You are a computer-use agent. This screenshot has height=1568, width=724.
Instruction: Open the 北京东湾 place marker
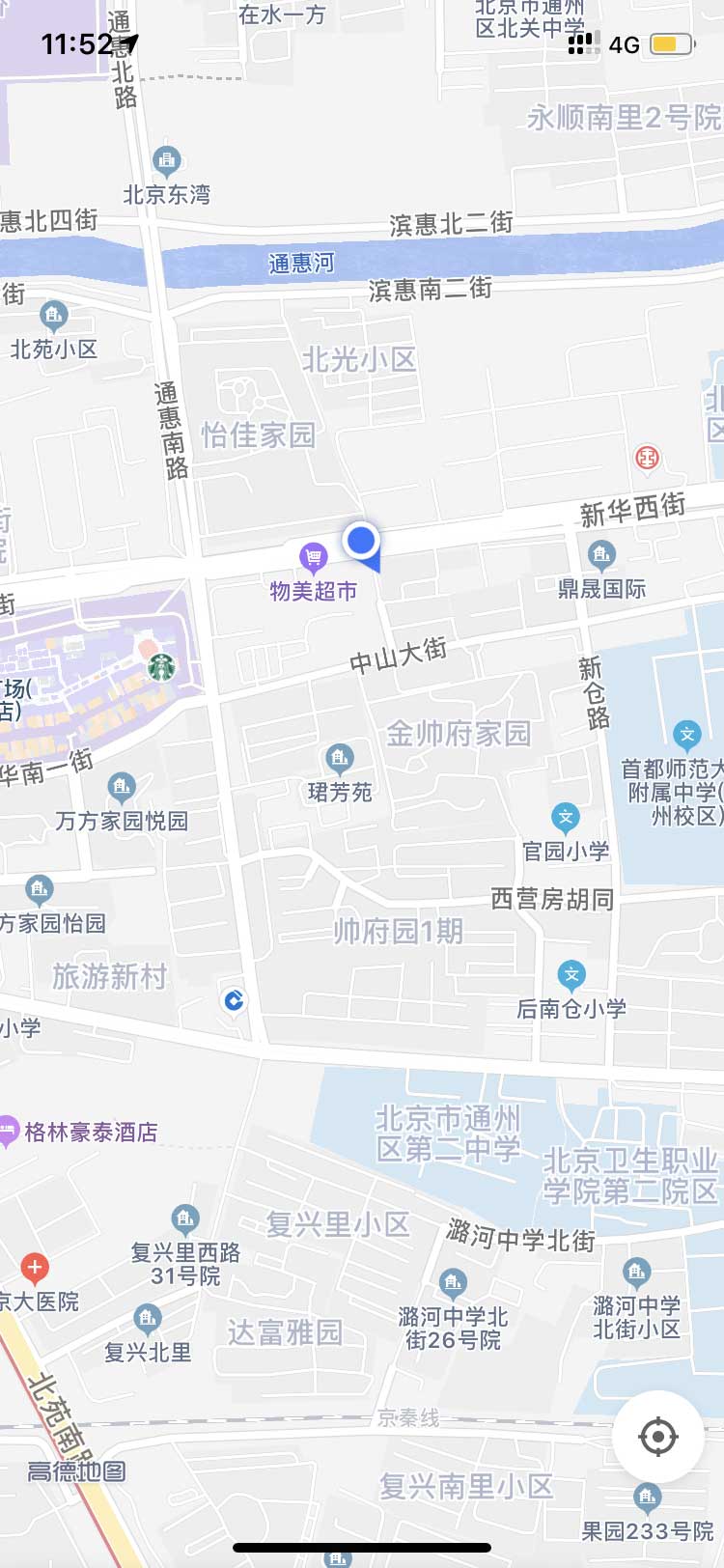166,160
